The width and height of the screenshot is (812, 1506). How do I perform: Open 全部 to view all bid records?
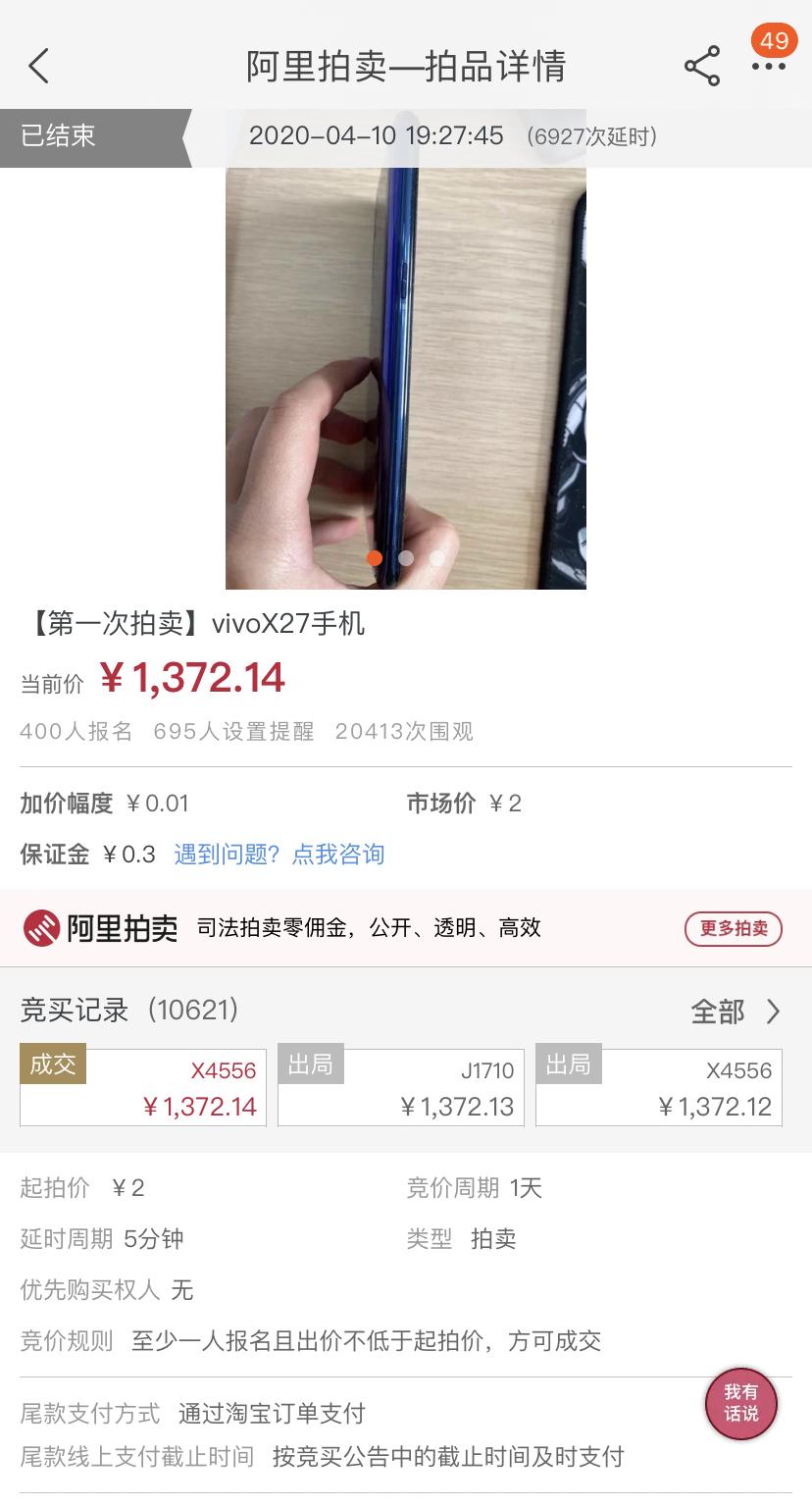[737, 1011]
